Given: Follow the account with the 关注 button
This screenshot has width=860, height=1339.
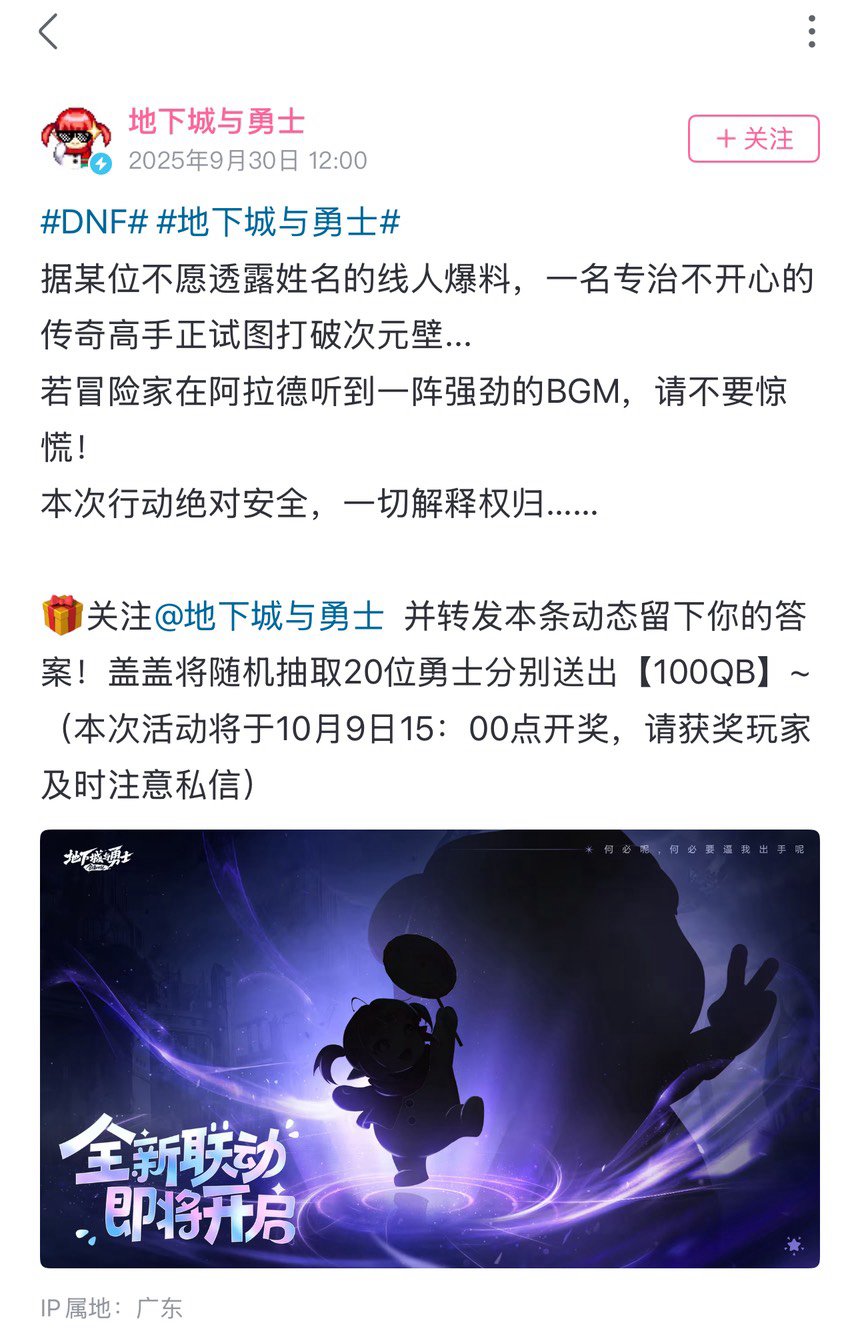Looking at the screenshot, I should [753, 139].
